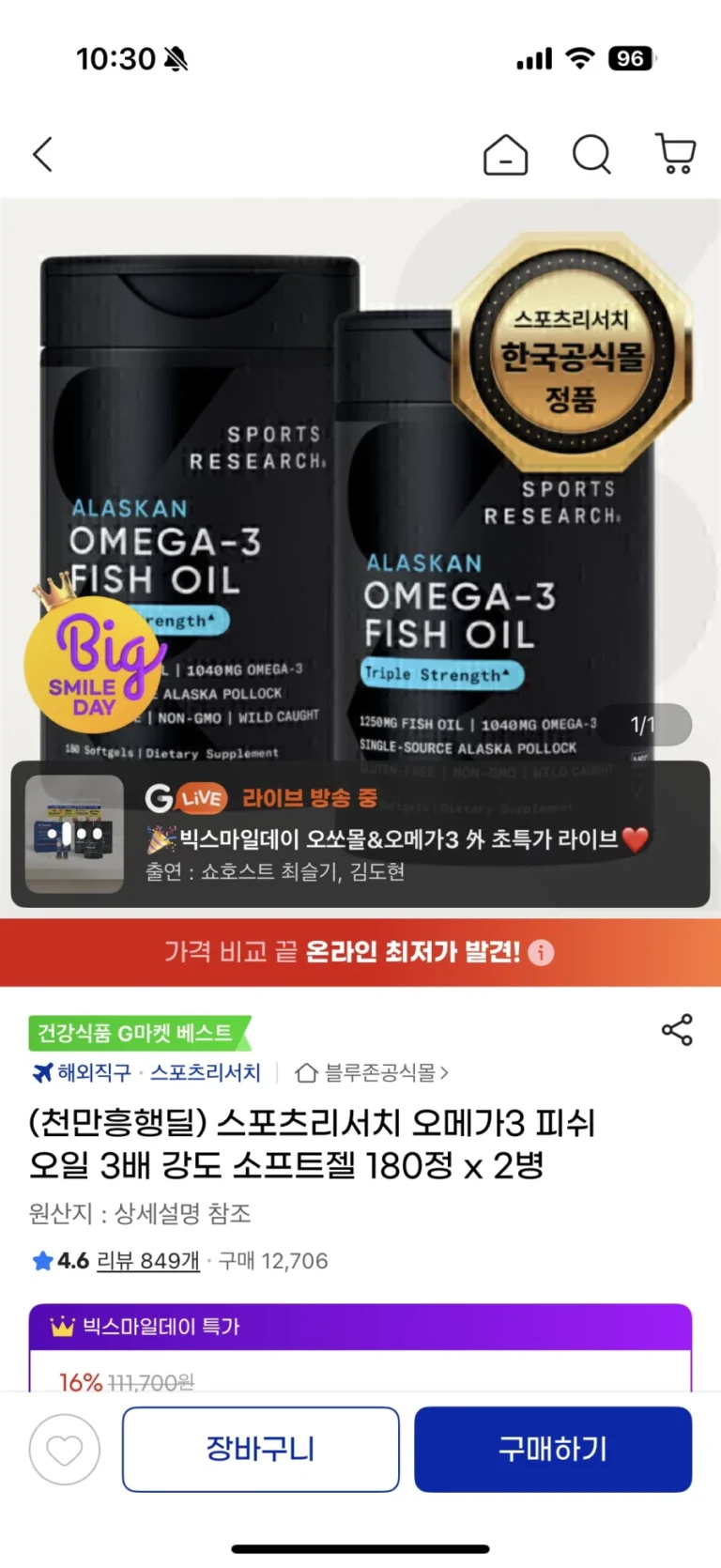The image size is (721, 1568).
Task: Add the product to wishlist with heart
Action: tap(65, 1450)
